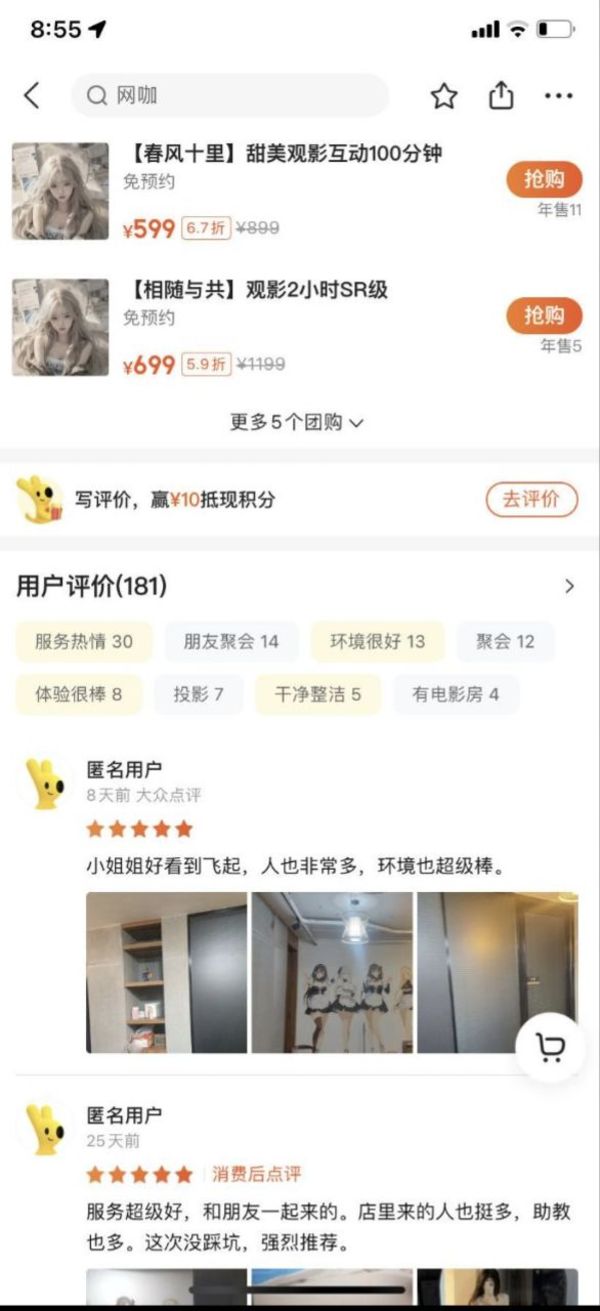Select the 有电影房 4 review tag
The height and width of the screenshot is (1311, 600).
point(456,694)
